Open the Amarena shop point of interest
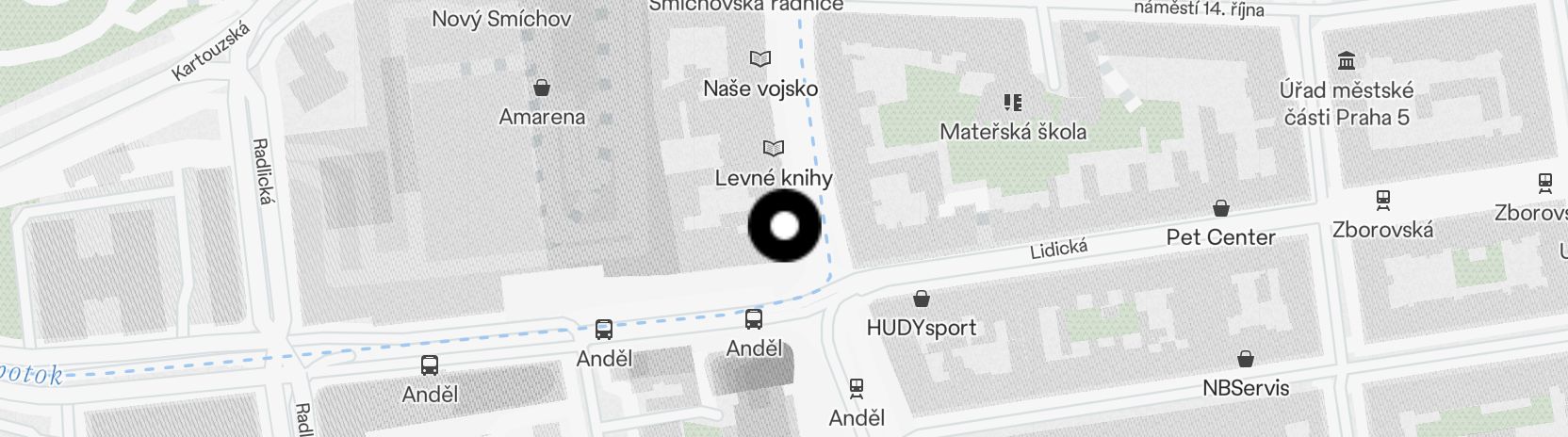The image size is (1568, 437). pos(542,89)
